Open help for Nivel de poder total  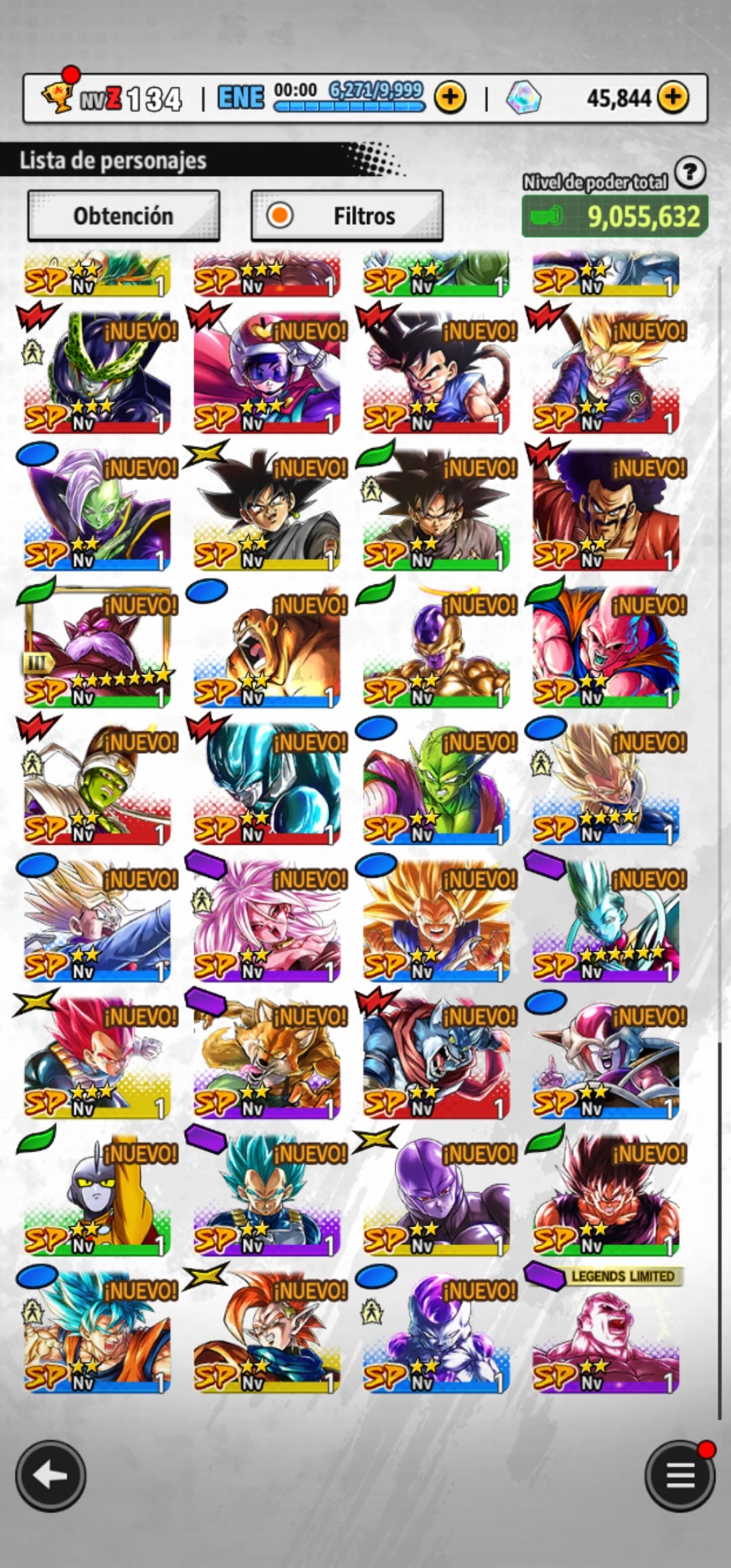690,173
